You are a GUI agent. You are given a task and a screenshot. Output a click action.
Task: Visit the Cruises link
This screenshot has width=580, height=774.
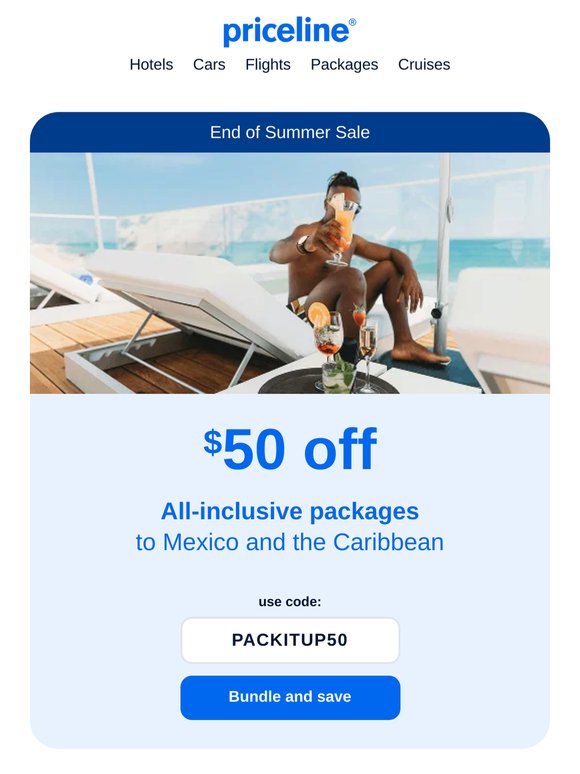[x=424, y=65]
